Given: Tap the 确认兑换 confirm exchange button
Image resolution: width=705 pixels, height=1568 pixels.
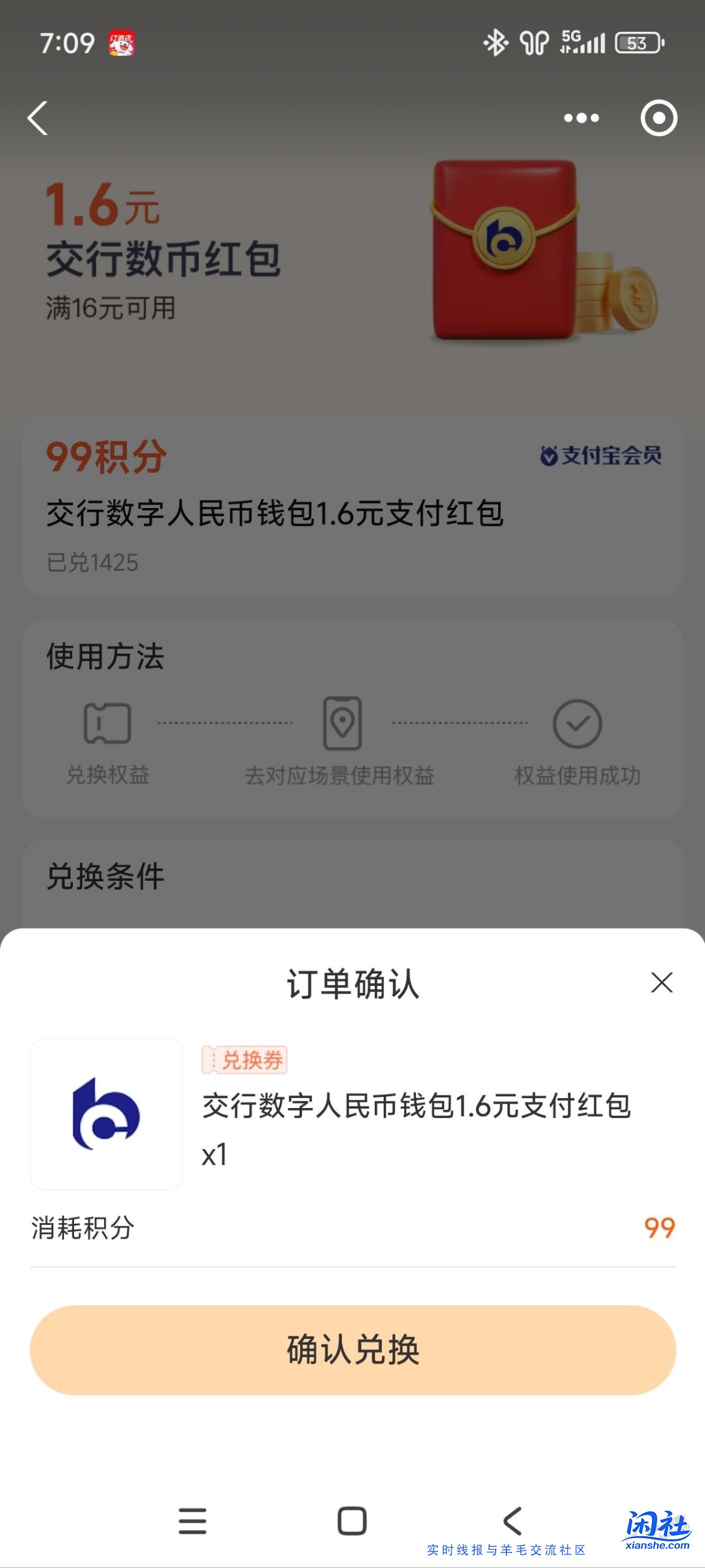Looking at the screenshot, I should (x=352, y=1350).
